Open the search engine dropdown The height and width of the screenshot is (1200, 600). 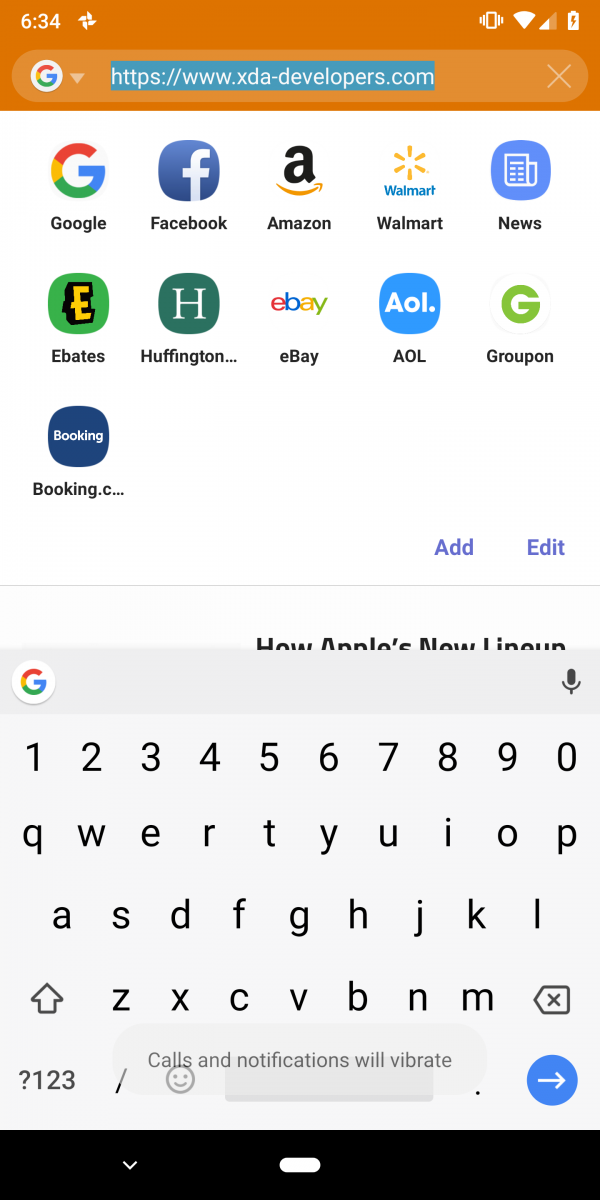(58, 76)
